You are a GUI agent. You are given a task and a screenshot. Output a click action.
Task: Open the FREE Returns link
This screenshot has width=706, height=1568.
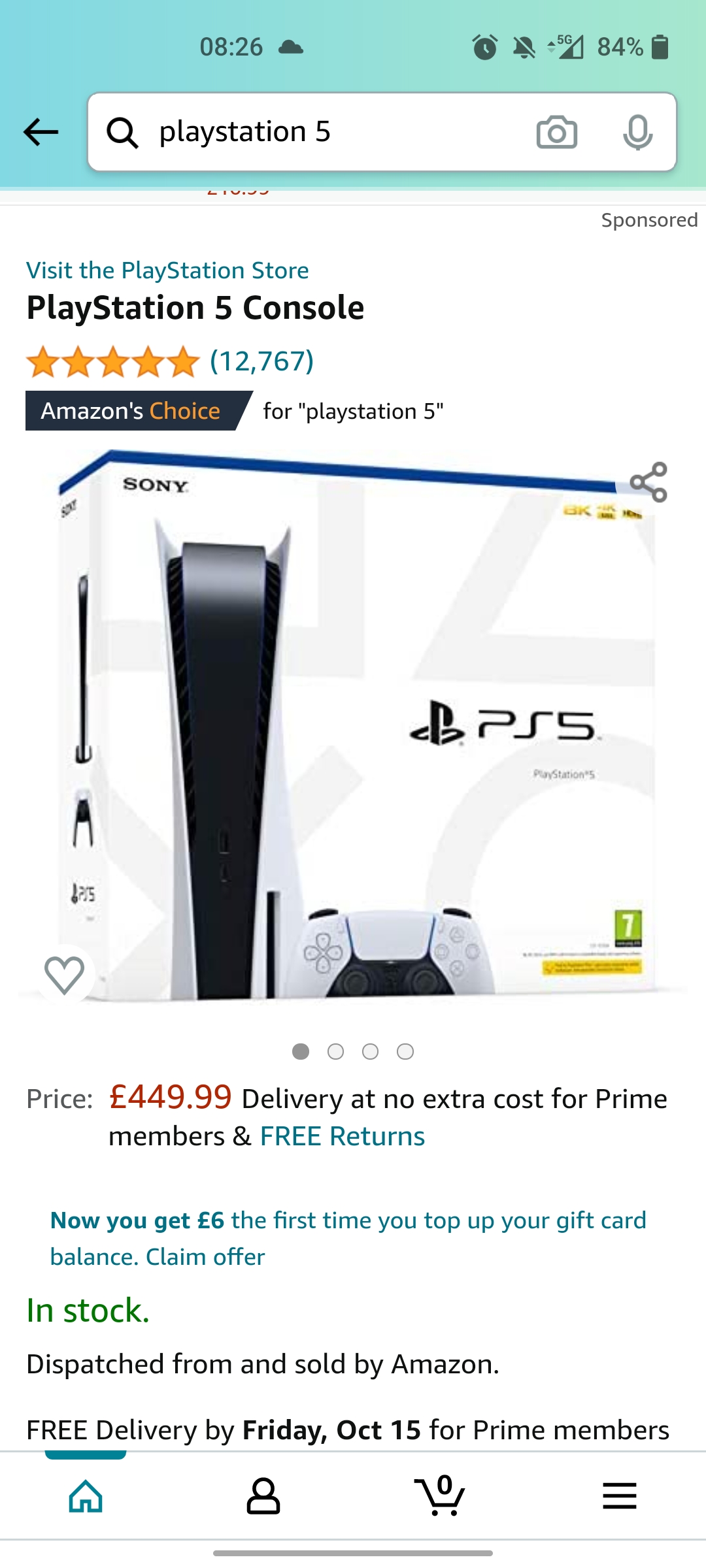(x=343, y=1137)
